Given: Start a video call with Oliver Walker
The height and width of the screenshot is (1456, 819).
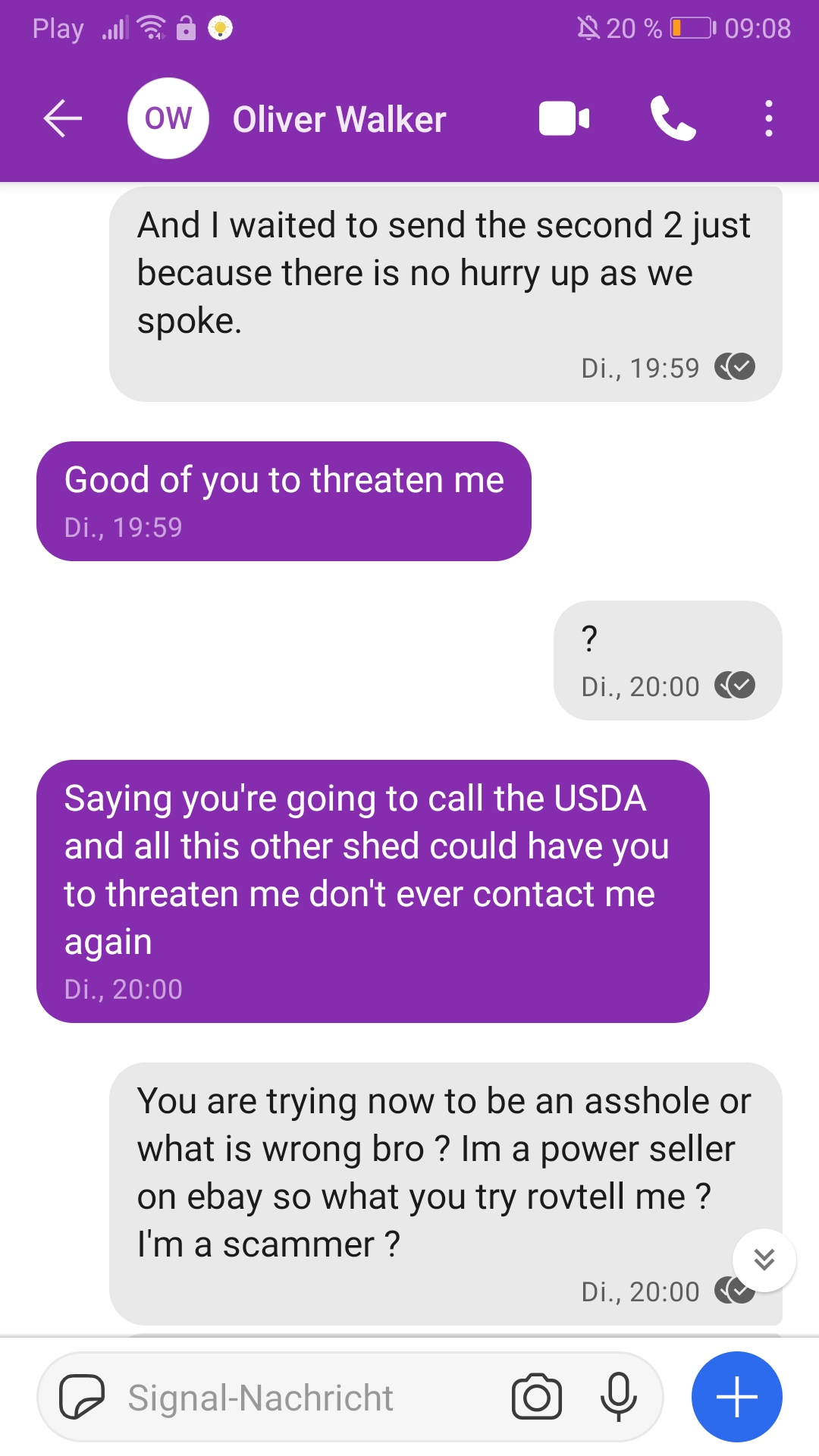Looking at the screenshot, I should click(x=563, y=119).
